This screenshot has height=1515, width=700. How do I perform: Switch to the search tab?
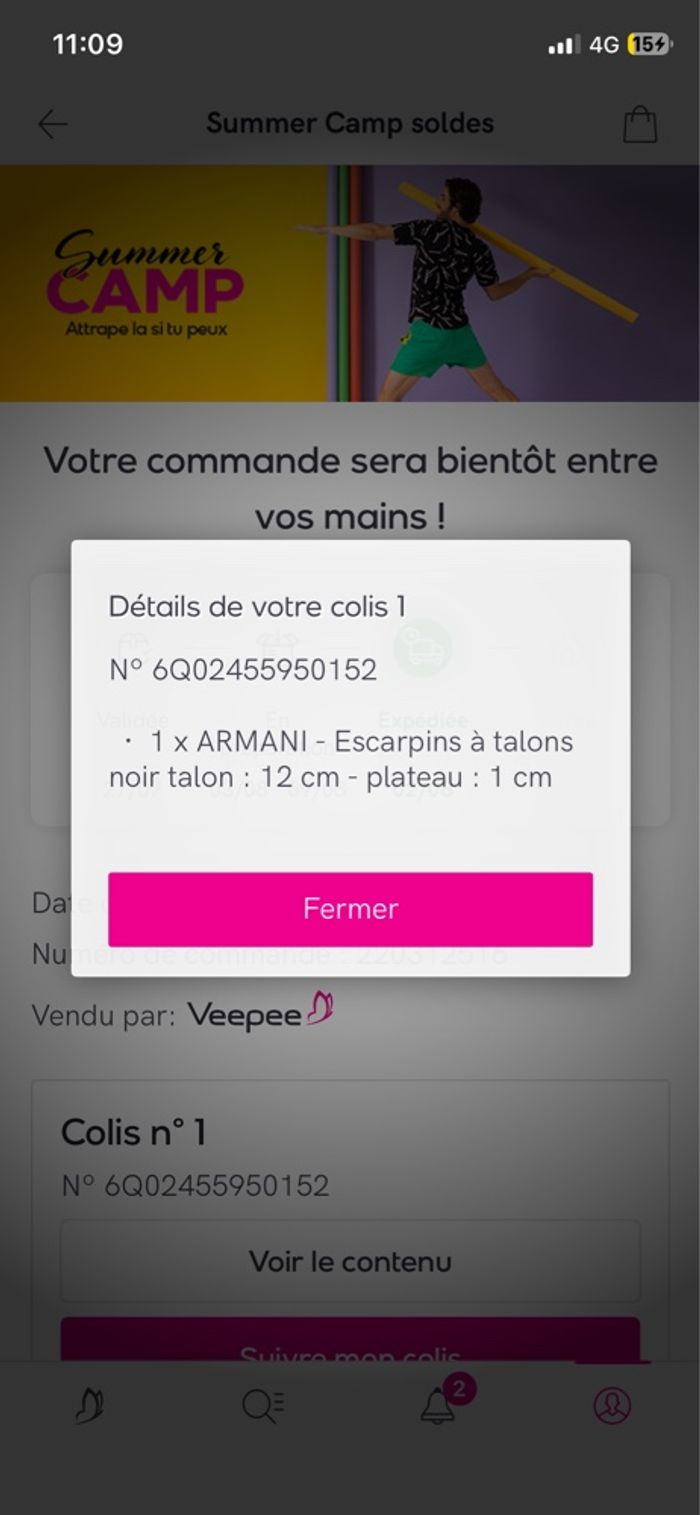pyautogui.click(x=263, y=1406)
